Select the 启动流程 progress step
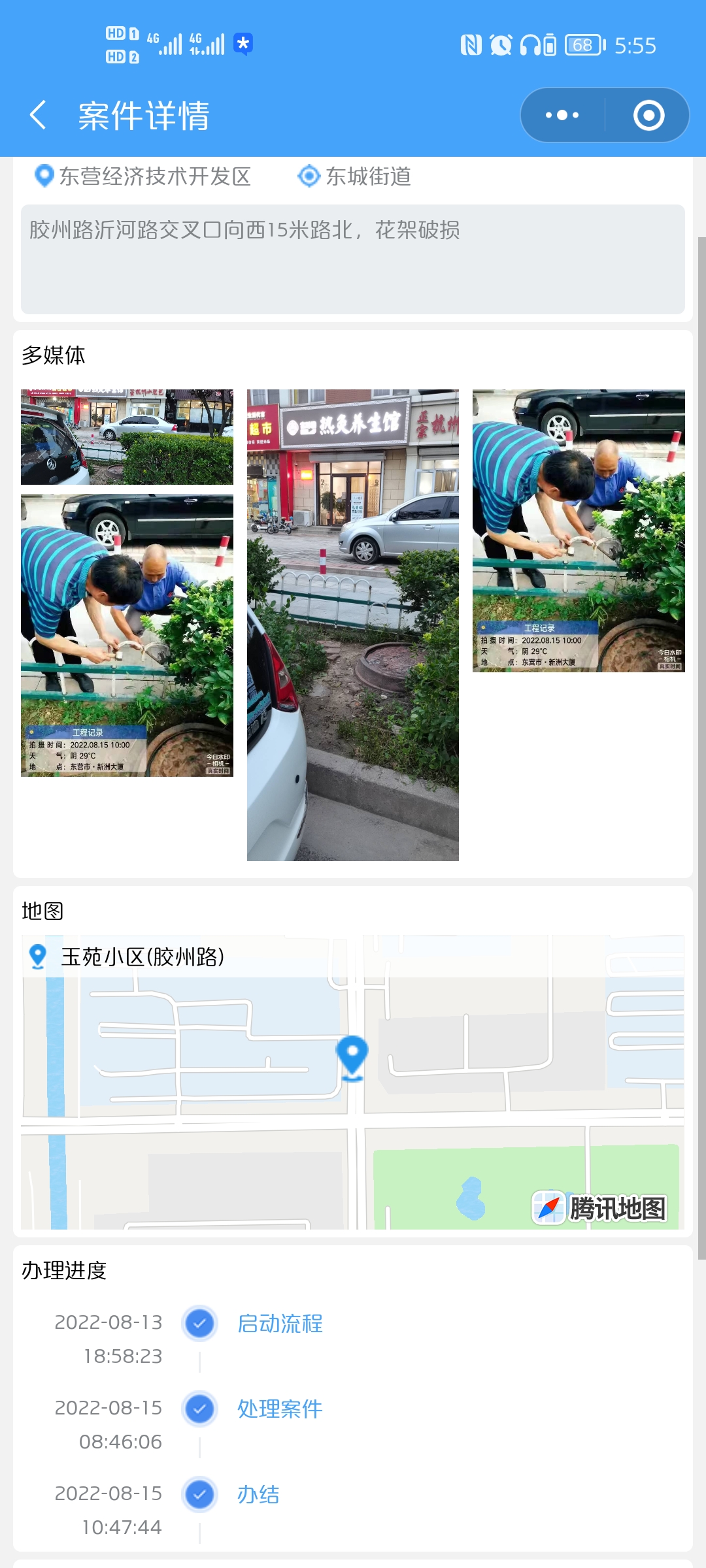The image size is (706, 1568). tap(280, 1324)
